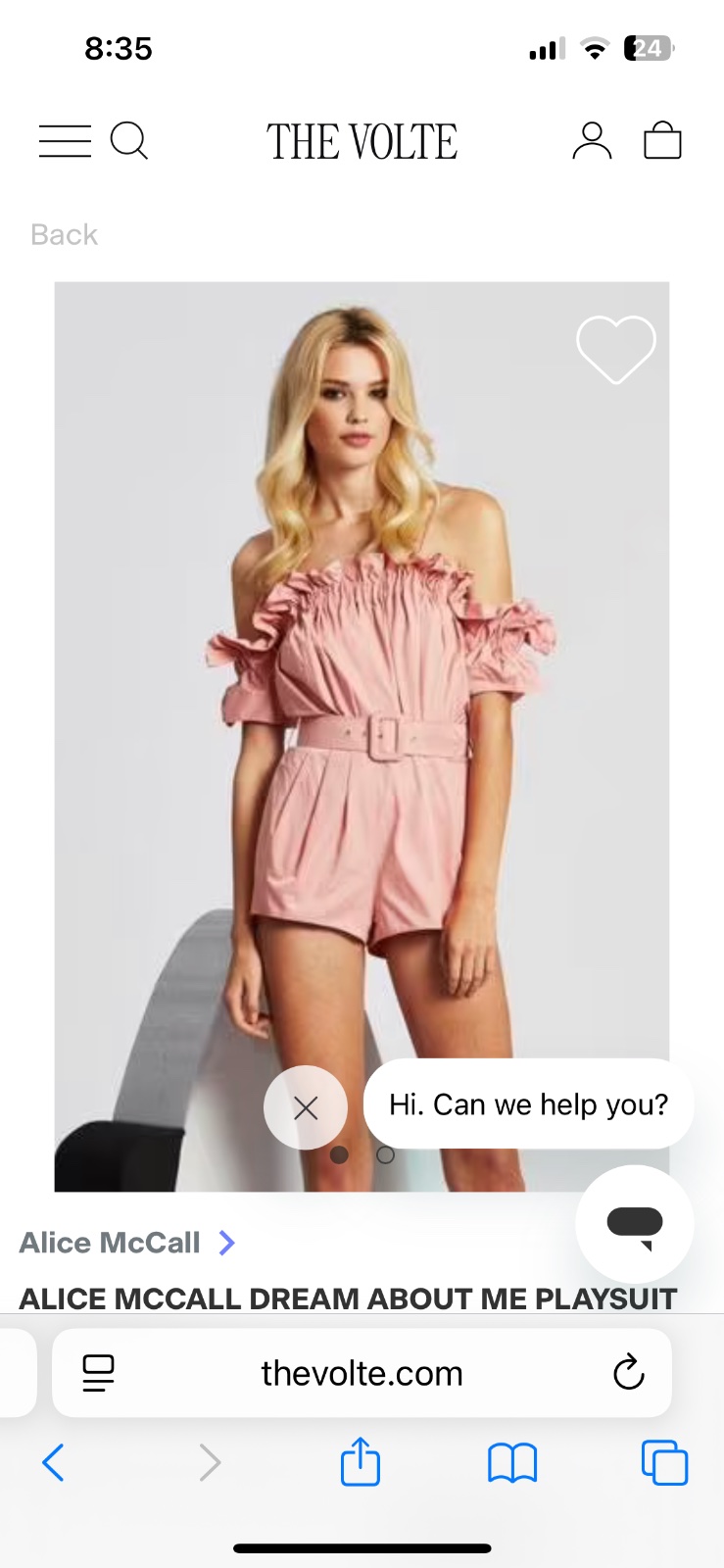Reload the page

click(628, 1373)
